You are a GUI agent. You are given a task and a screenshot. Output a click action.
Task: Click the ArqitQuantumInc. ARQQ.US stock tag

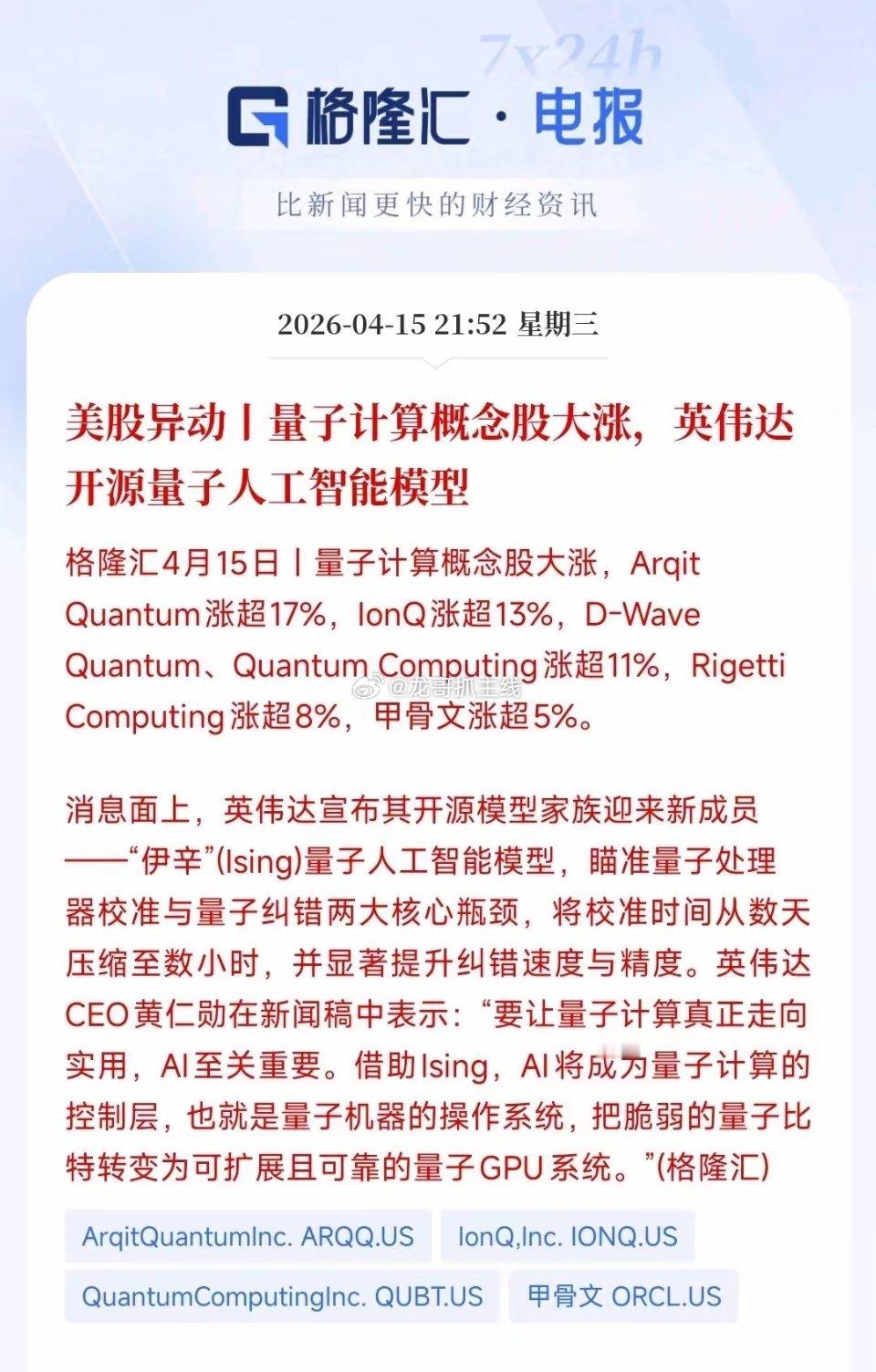pyautogui.click(x=248, y=1237)
